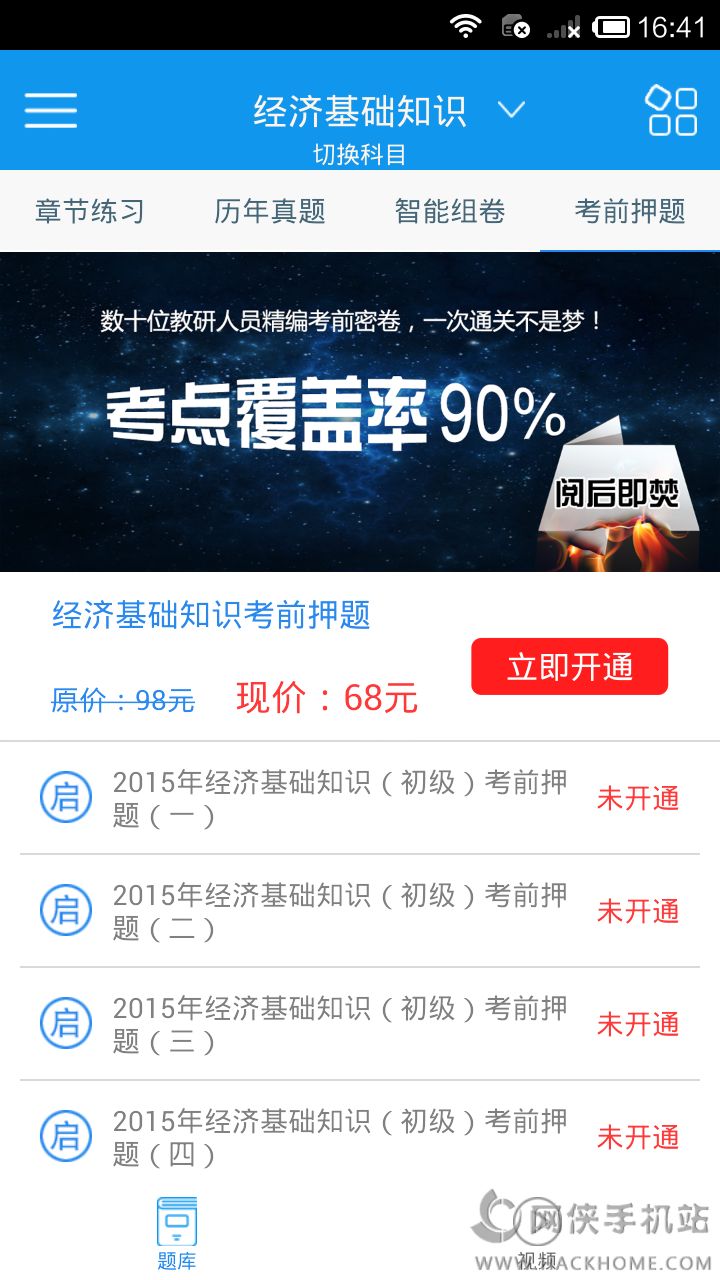
Task: Open 2015年经济基础知识(初级)考前押题(三)
Action: point(340,1024)
